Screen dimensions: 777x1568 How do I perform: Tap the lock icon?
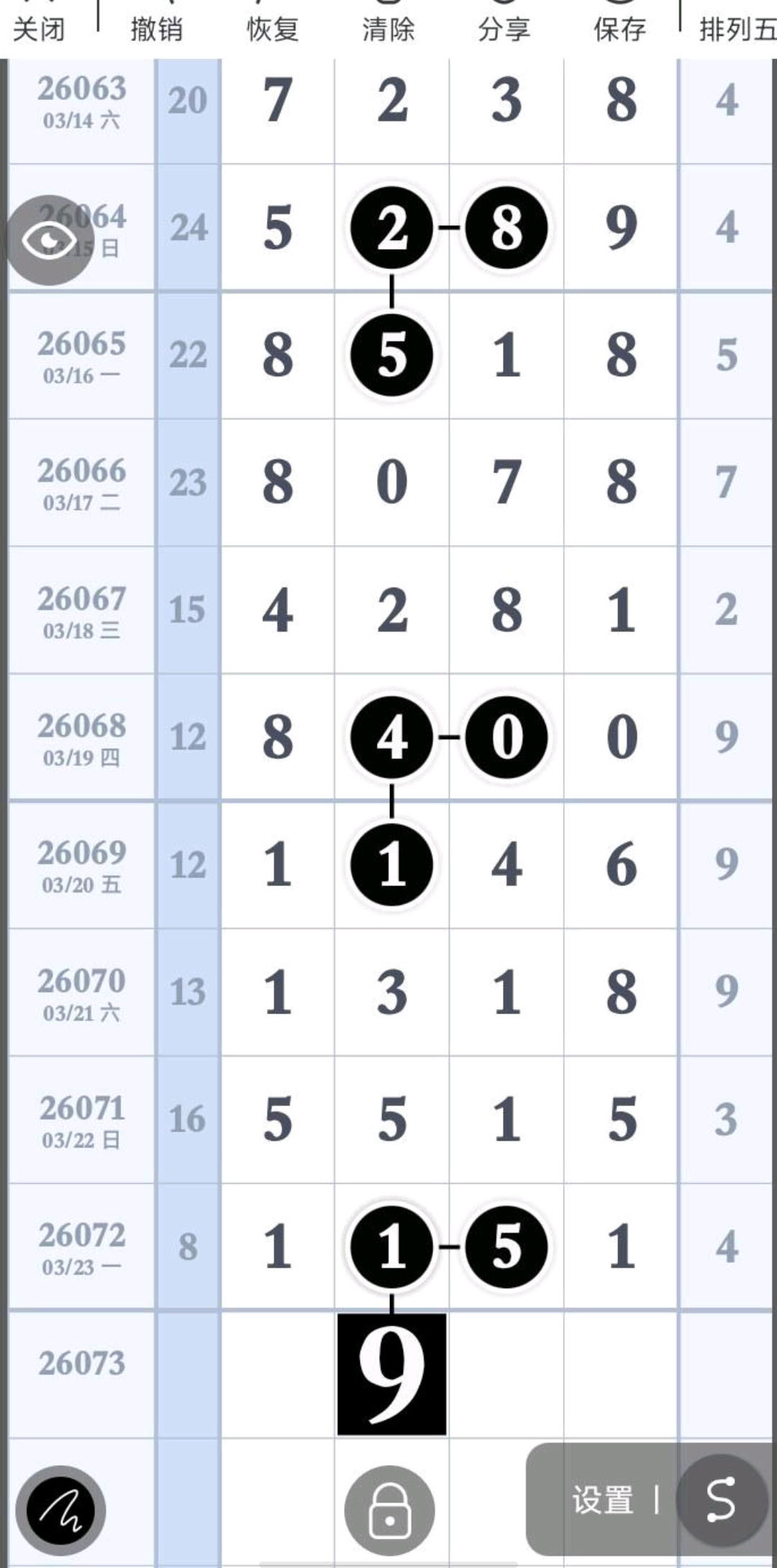pyautogui.click(x=389, y=1510)
